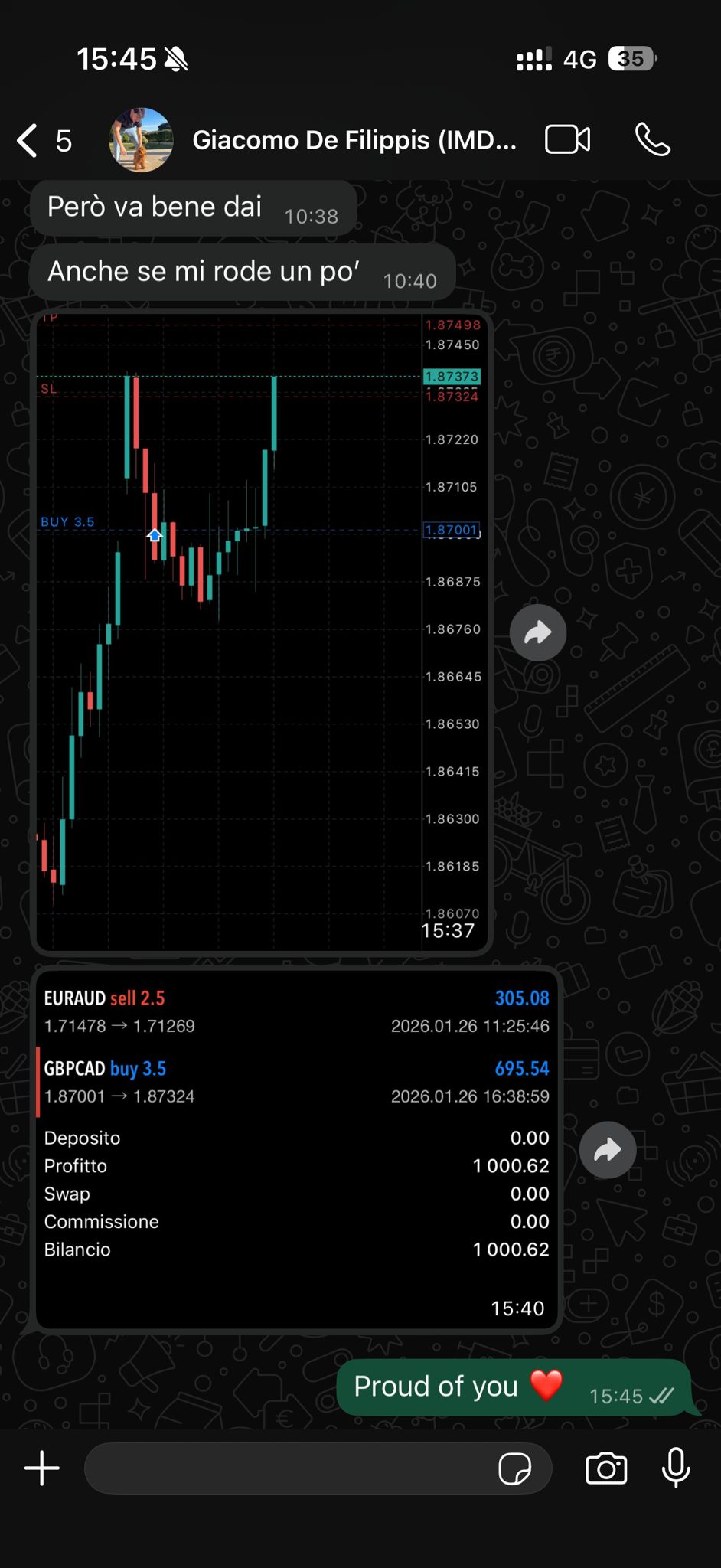Forward the trade summary image
Screen dimensions: 721x1568
pyautogui.click(x=608, y=1150)
